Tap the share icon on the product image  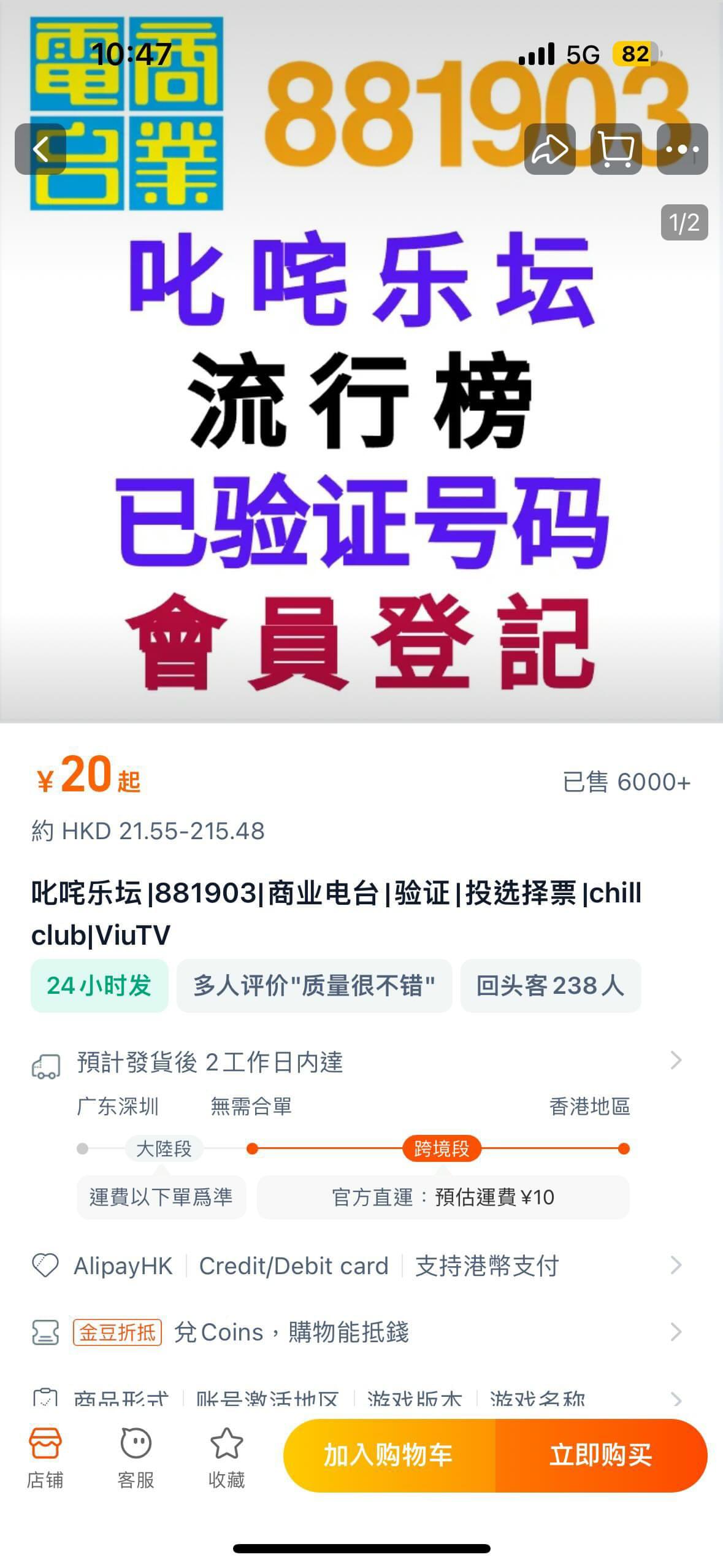[550, 149]
